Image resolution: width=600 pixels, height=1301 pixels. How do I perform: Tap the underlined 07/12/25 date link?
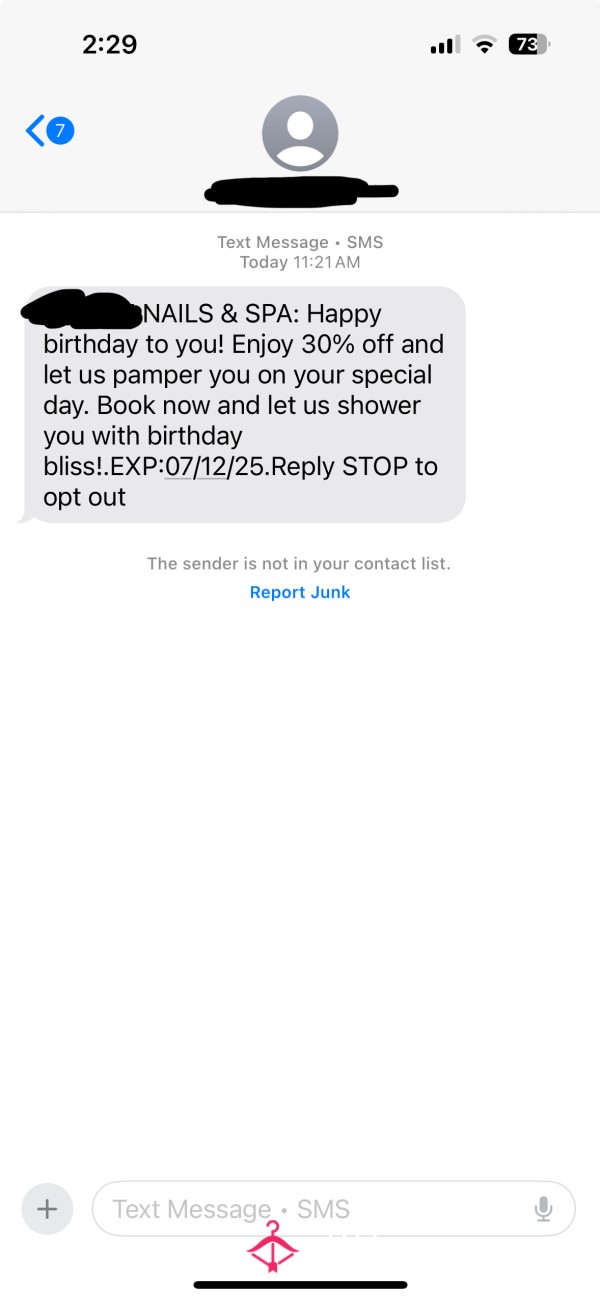point(217,467)
